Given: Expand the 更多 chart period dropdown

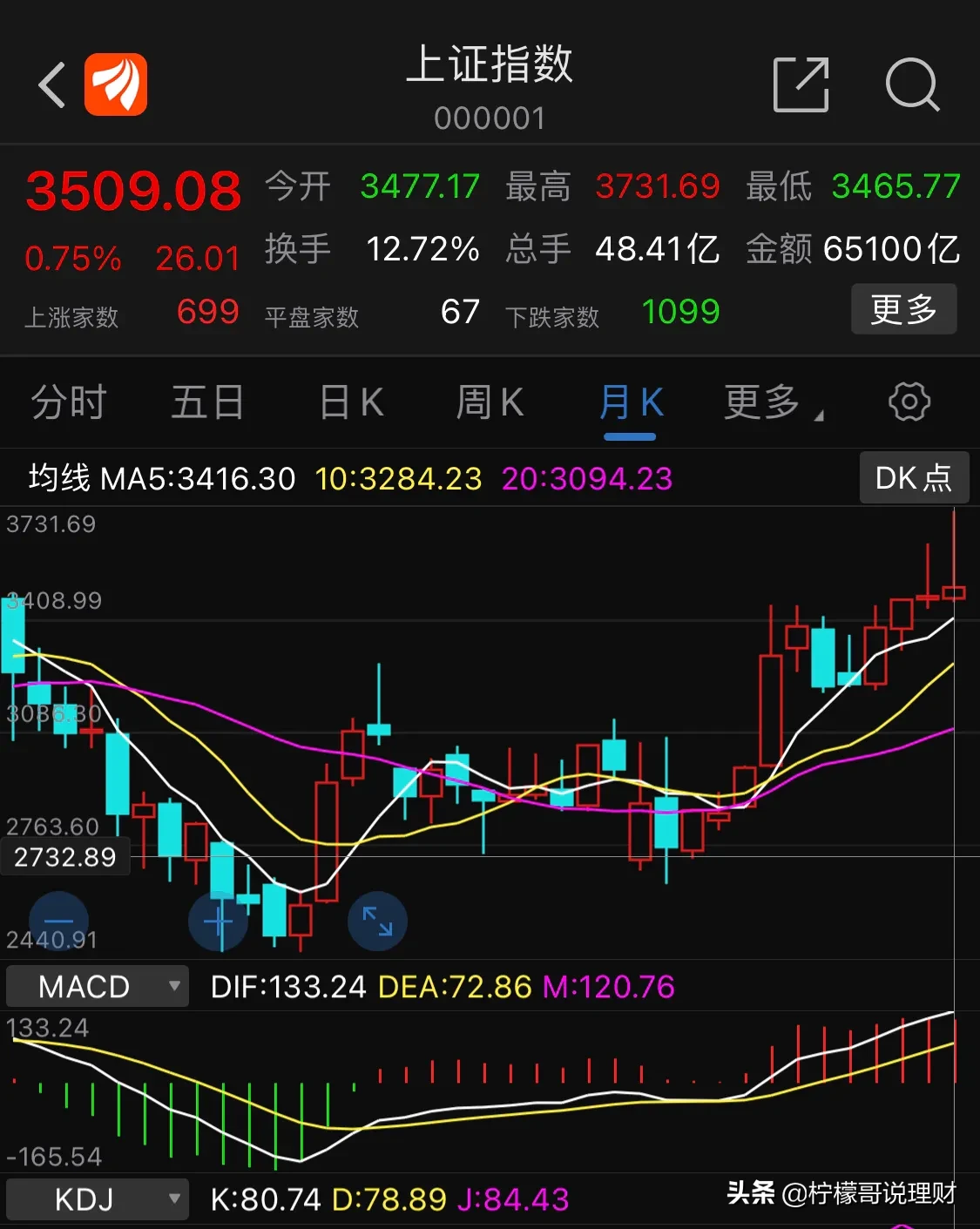Looking at the screenshot, I should point(772,403).
